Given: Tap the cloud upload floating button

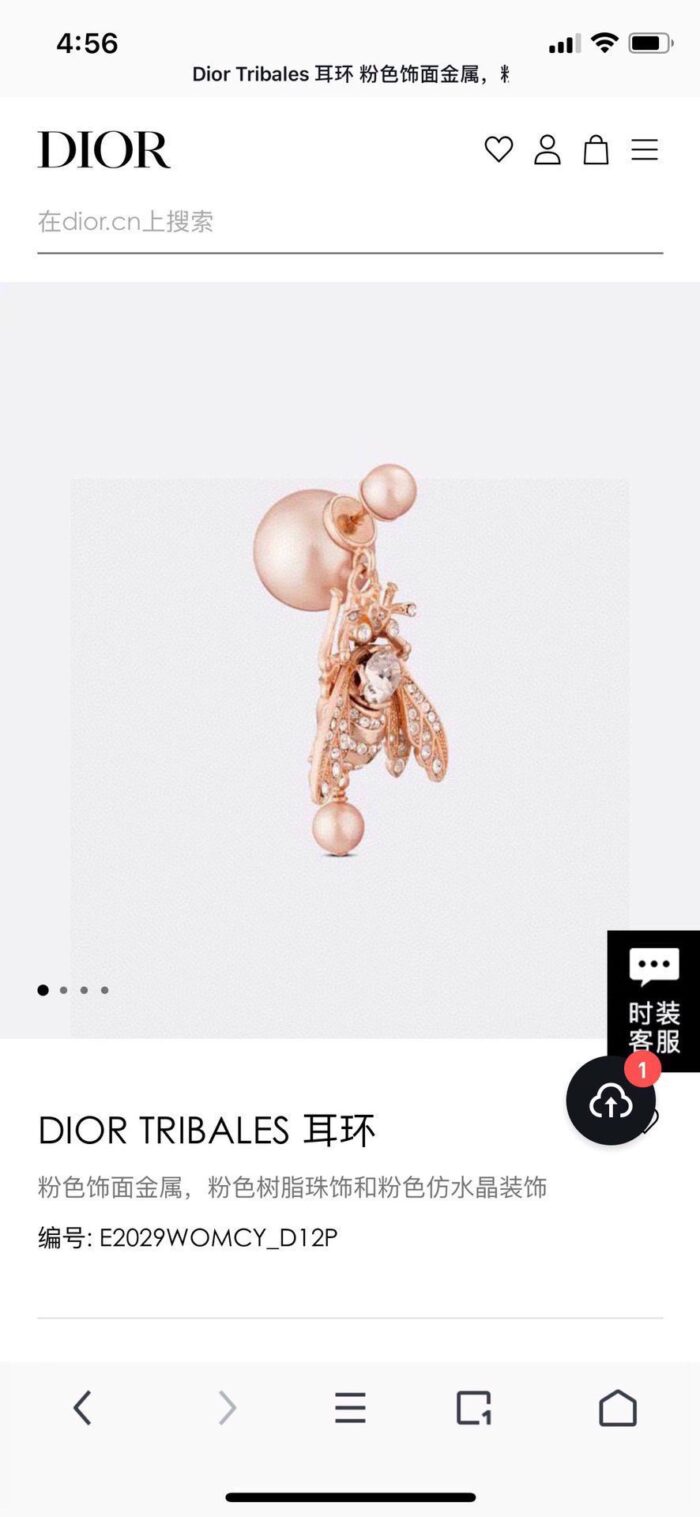Looking at the screenshot, I should coord(611,1101).
